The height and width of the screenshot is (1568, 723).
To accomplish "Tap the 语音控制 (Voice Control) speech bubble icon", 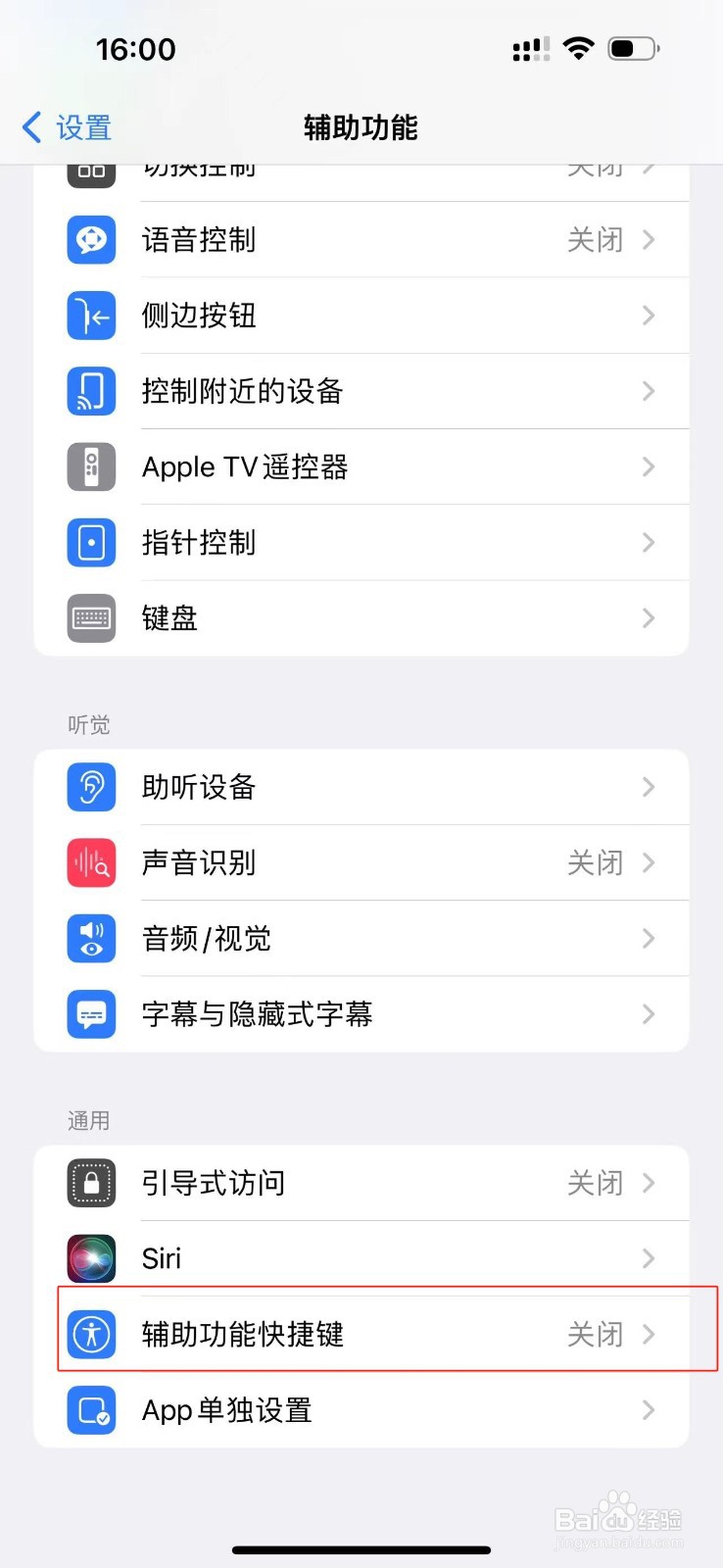I will coord(90,240).
